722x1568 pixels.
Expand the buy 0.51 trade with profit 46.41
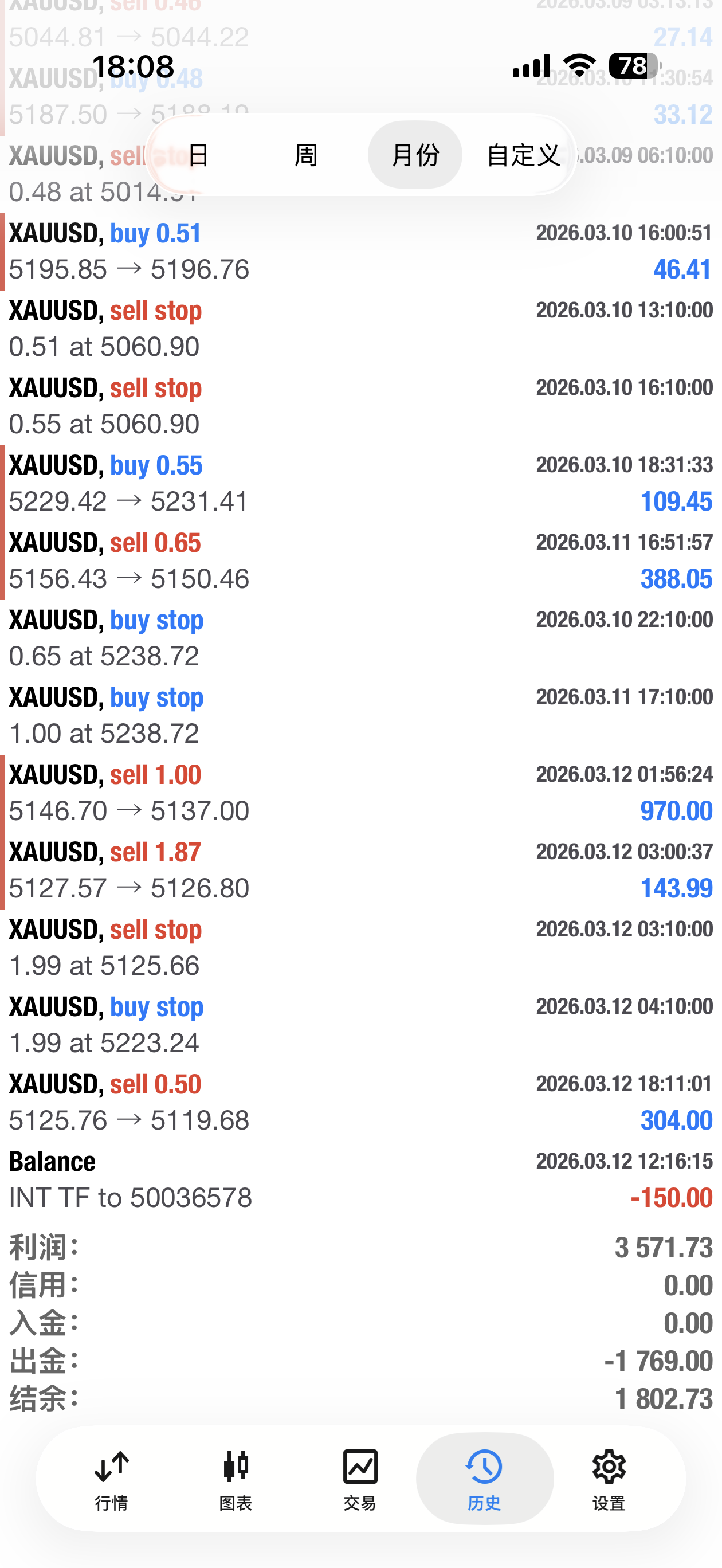click(360, 252)
